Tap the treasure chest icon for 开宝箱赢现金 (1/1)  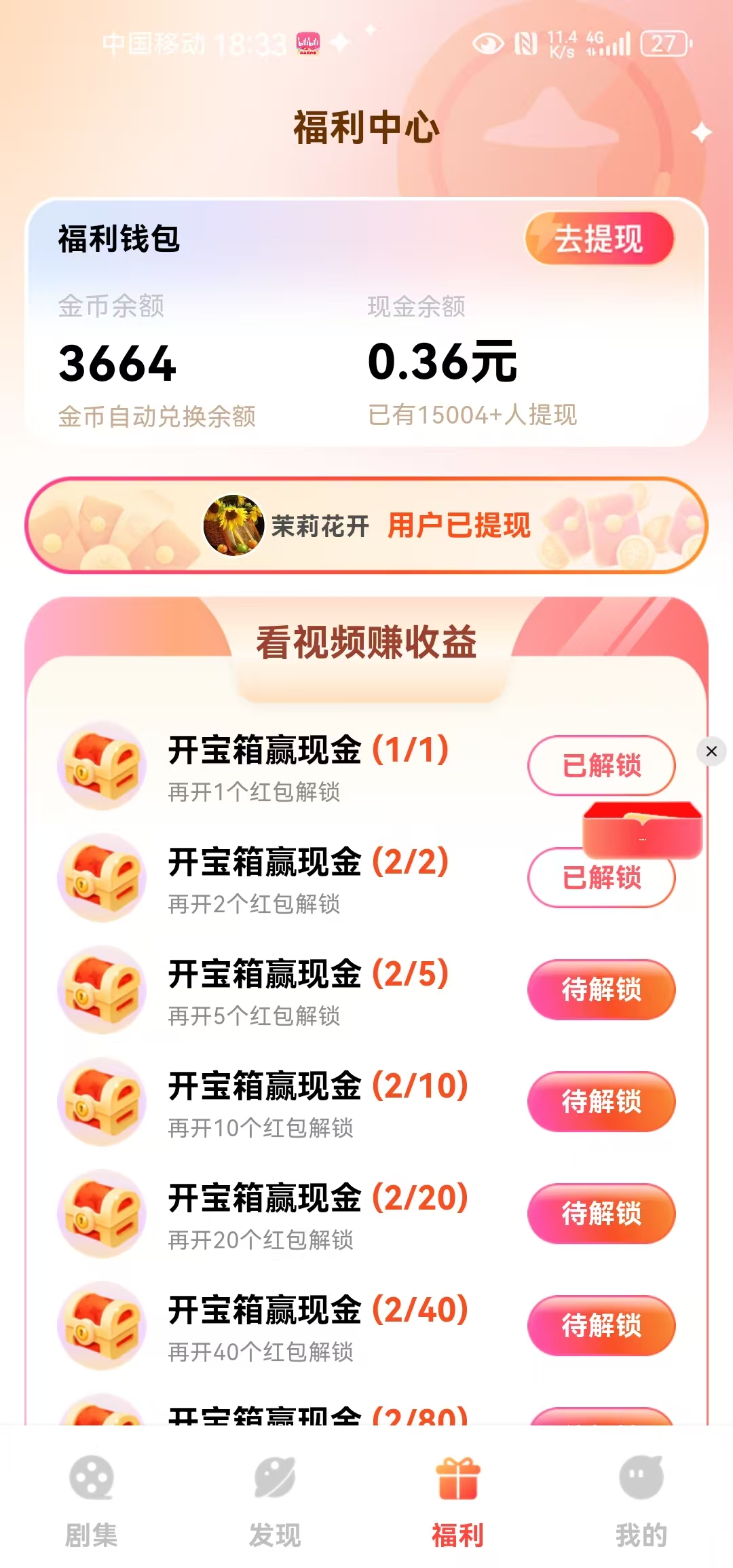pyautogui.click(x=102, y=766)
